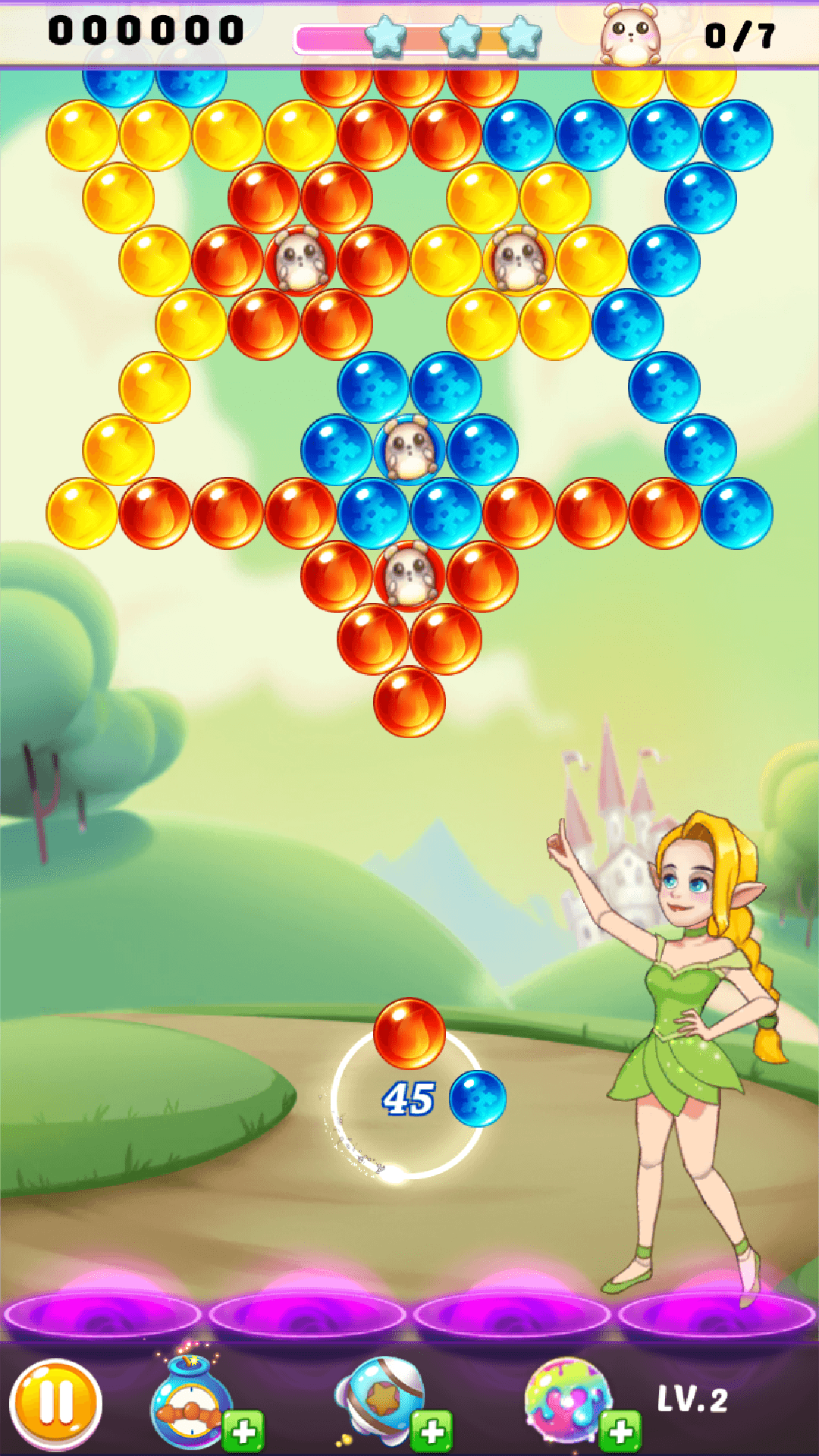The image size is (819, 1456).
Task: Swap to the blue reserve bubble
Action: (477, 1098)
